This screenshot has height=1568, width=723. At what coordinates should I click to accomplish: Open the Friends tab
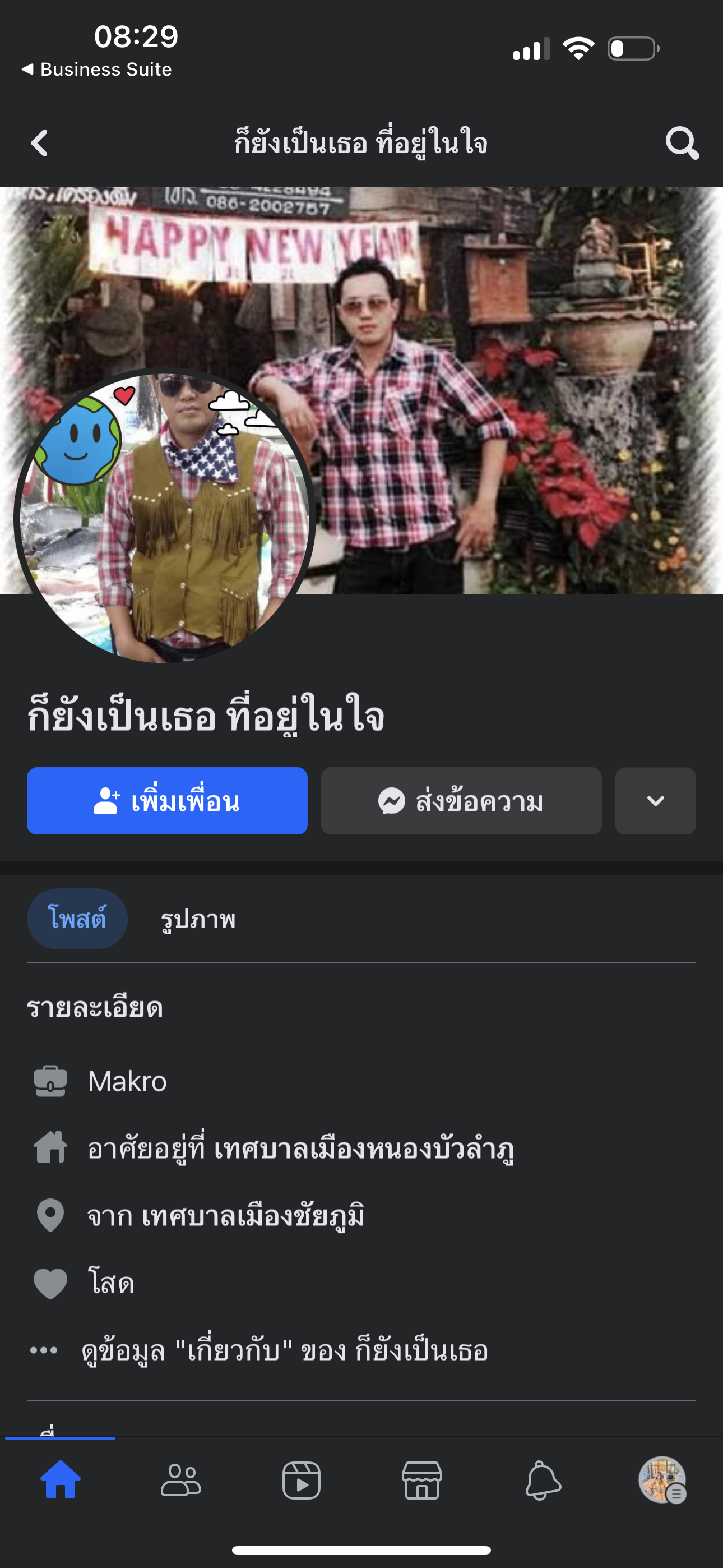[180, 1480]
